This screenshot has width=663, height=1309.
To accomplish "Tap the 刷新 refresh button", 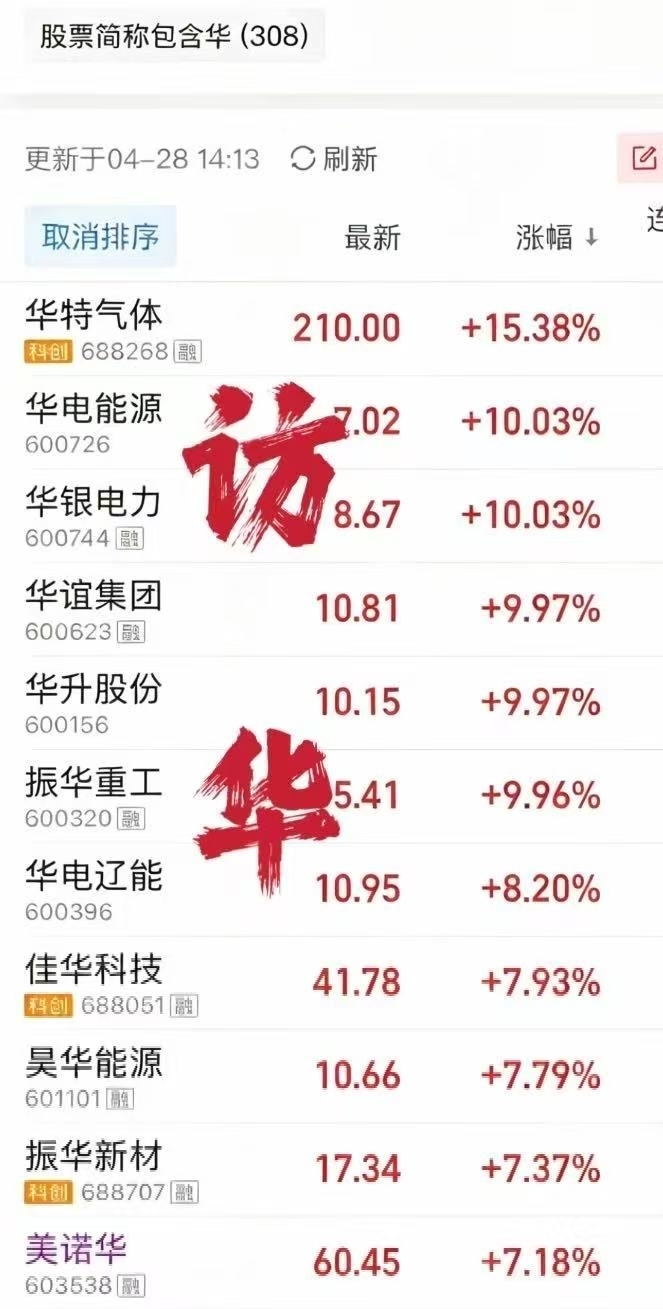I will coord(334,159).
